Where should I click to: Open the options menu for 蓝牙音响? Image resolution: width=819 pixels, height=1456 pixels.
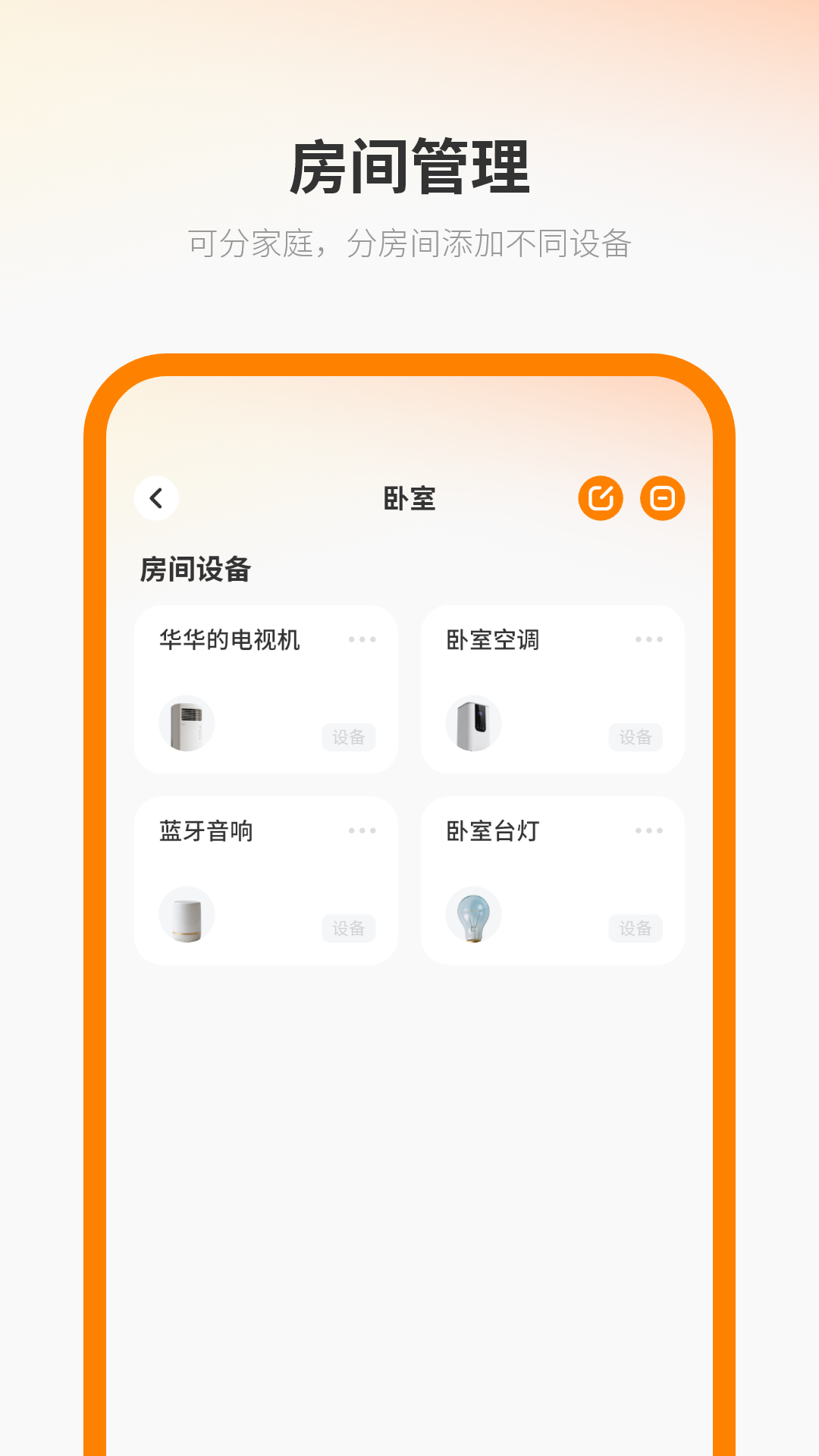tap(362, 831)
